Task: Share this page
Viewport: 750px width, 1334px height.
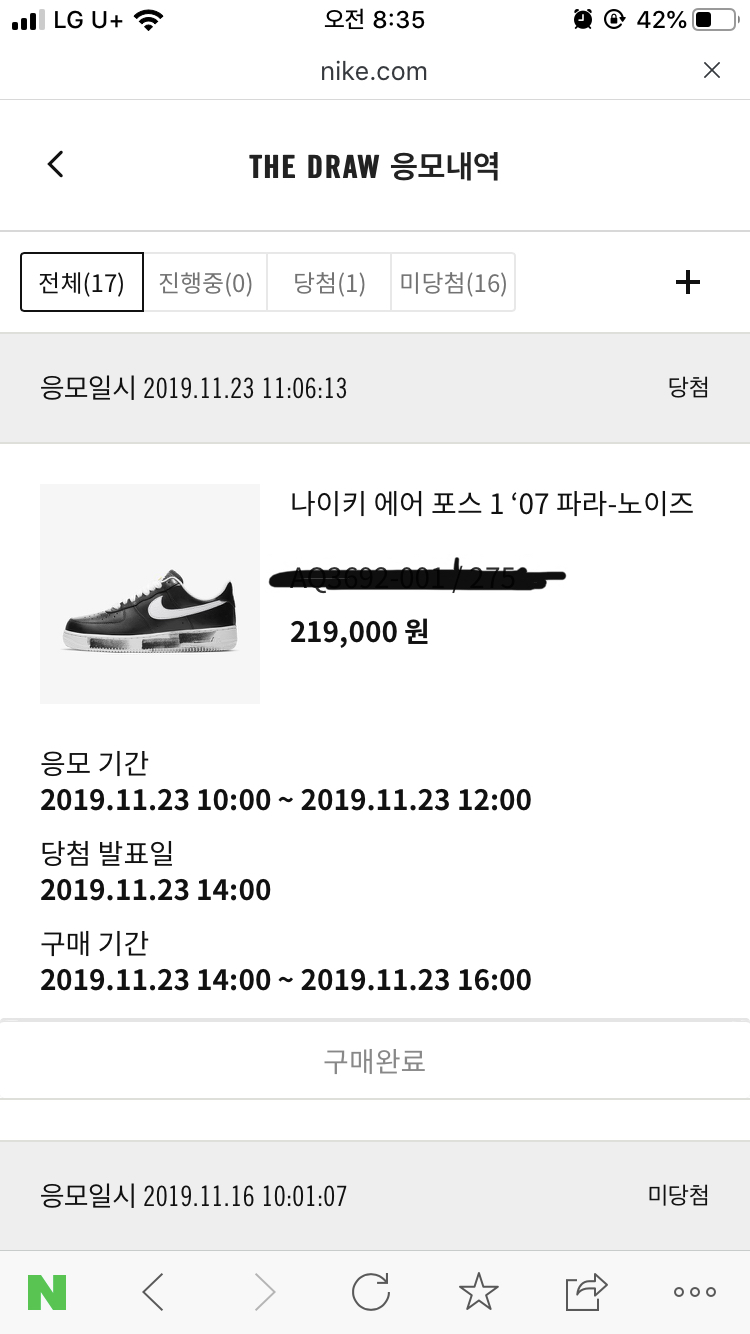Action: pos(587,1292)
